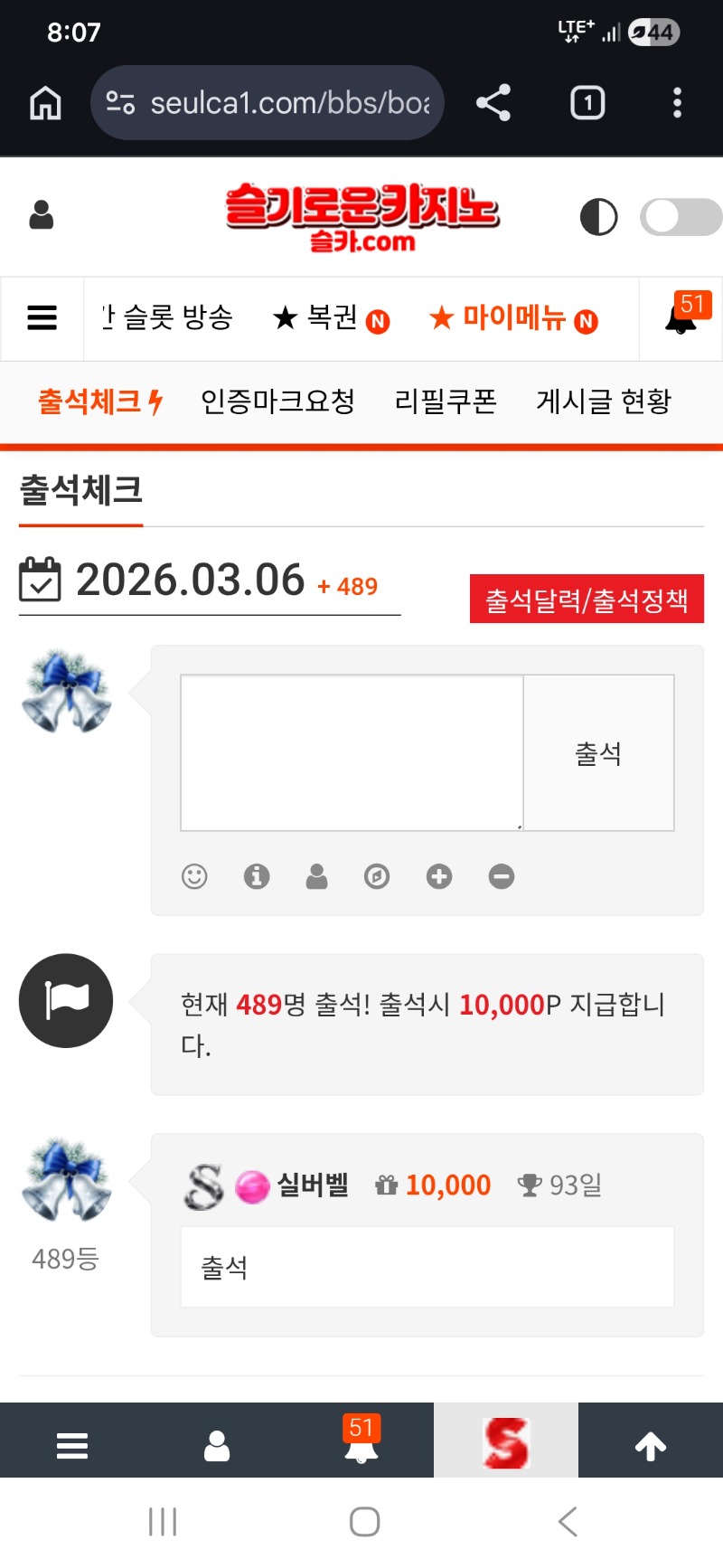
Task: Open the 마이메뉴 tab
Action: click(512, 318)
